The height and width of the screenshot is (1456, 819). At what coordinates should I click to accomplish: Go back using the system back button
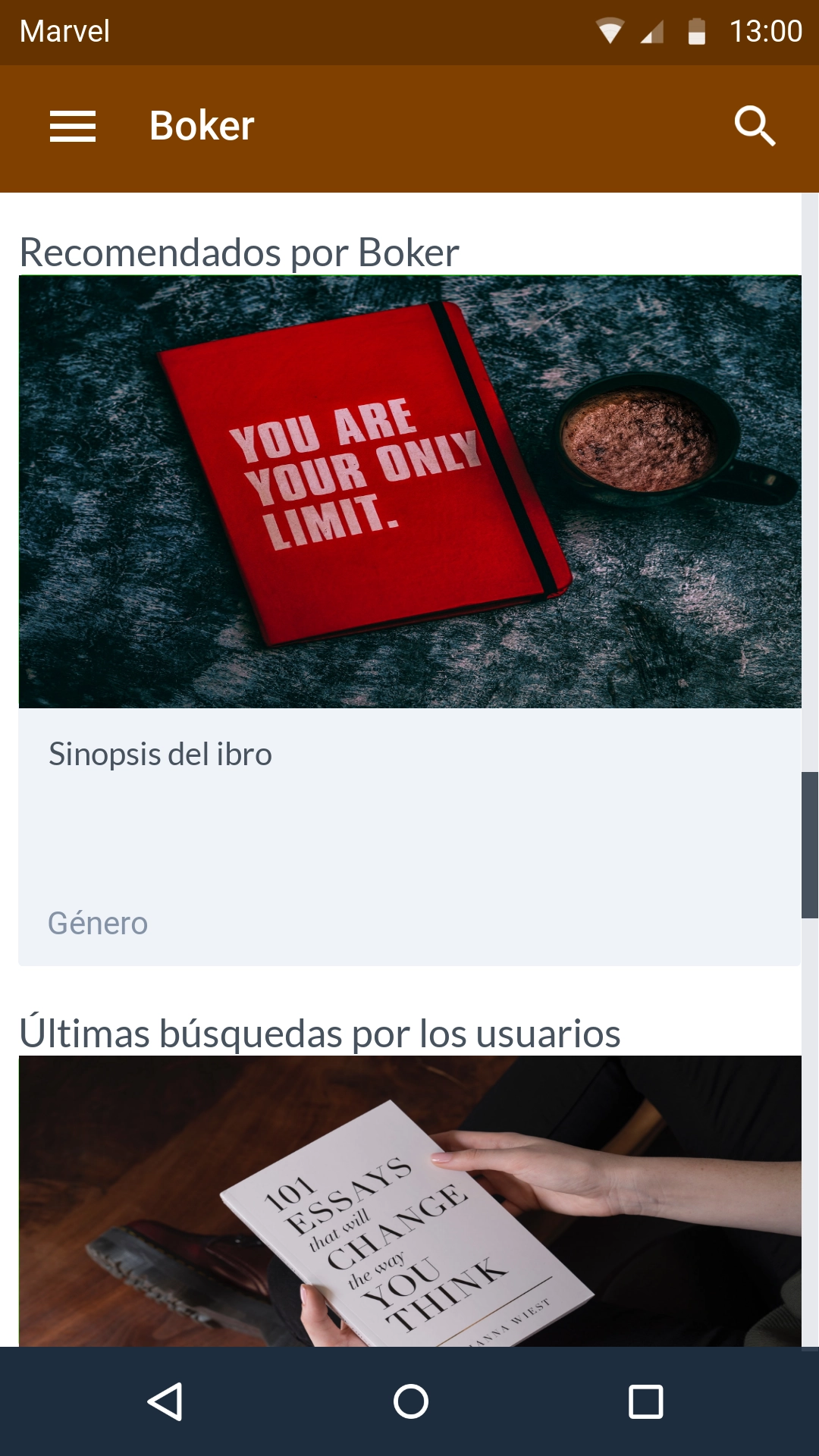click(165, 1401)
